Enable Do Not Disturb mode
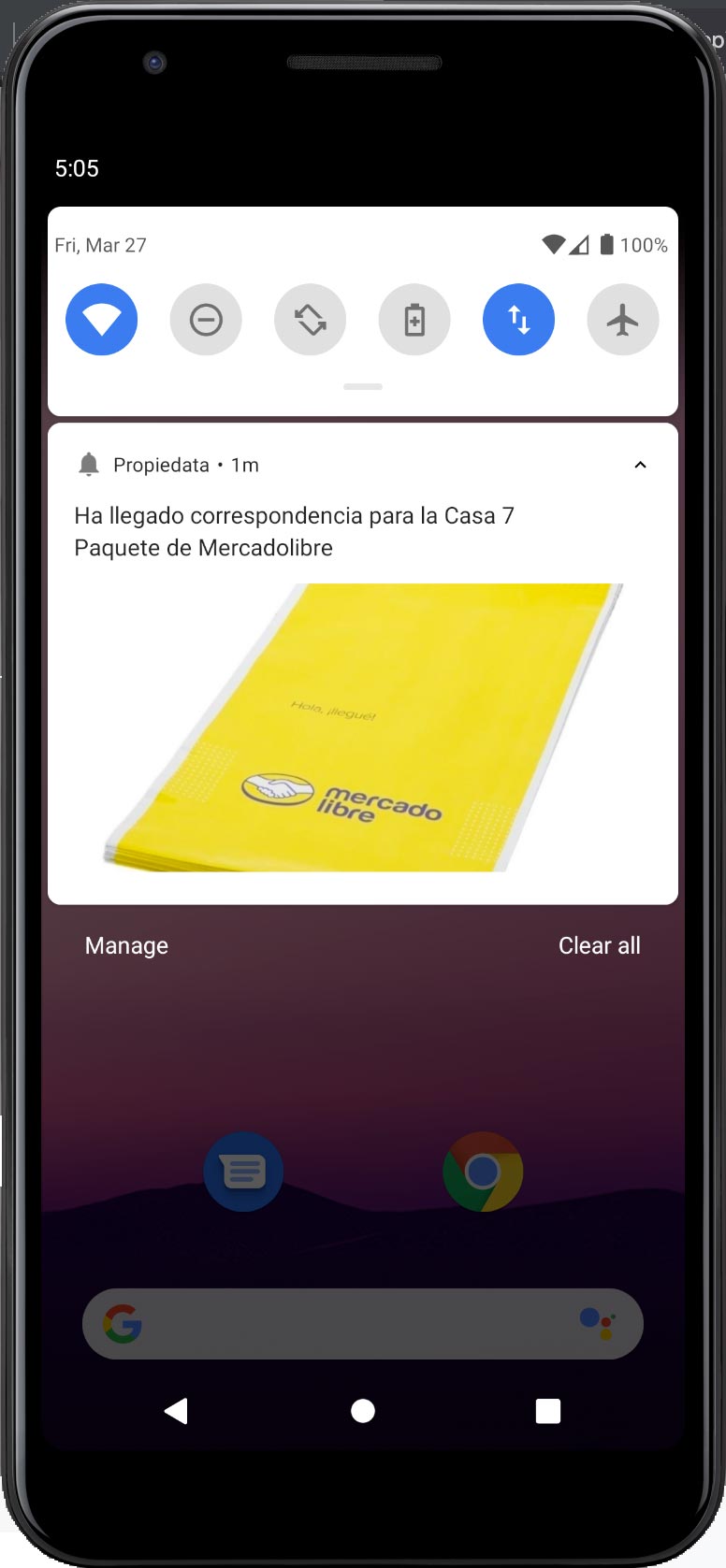726x1568 pixels. [206, 320]
